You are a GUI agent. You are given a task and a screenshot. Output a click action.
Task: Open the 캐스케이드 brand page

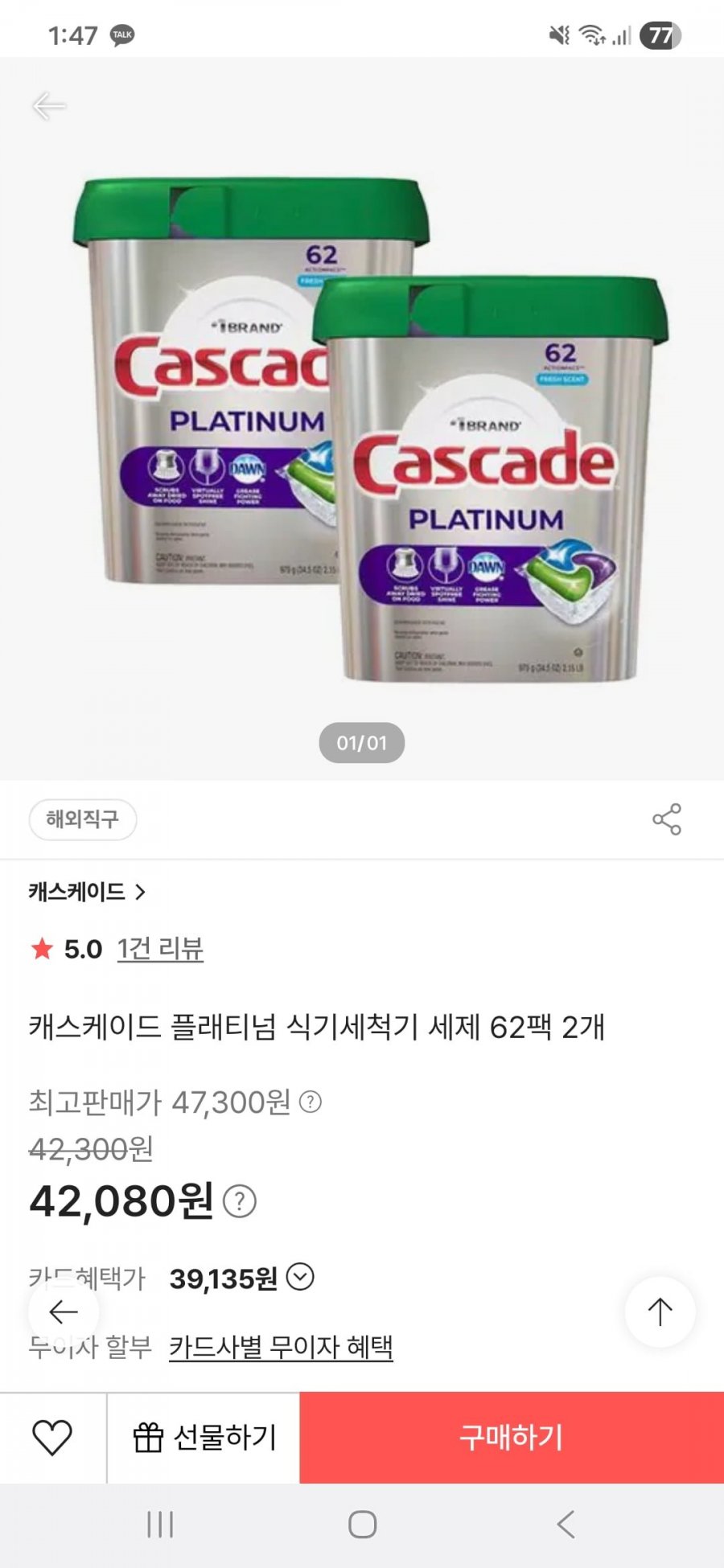click(87, 892)
